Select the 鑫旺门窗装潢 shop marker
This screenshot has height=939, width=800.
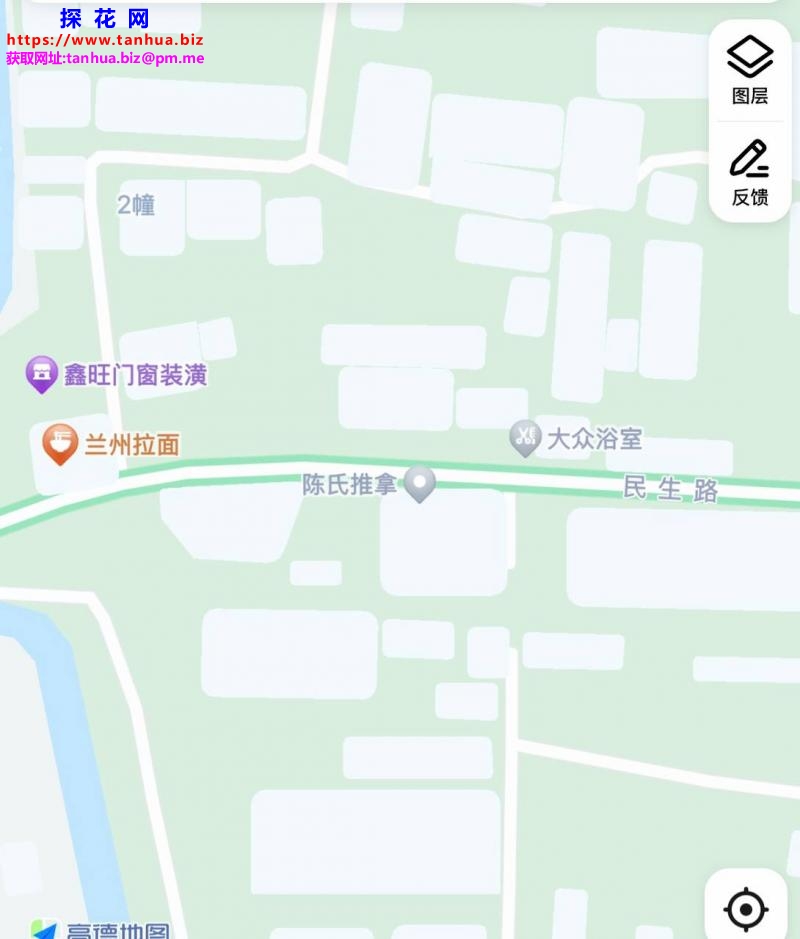pyautogui.click(x=42, y=375)
